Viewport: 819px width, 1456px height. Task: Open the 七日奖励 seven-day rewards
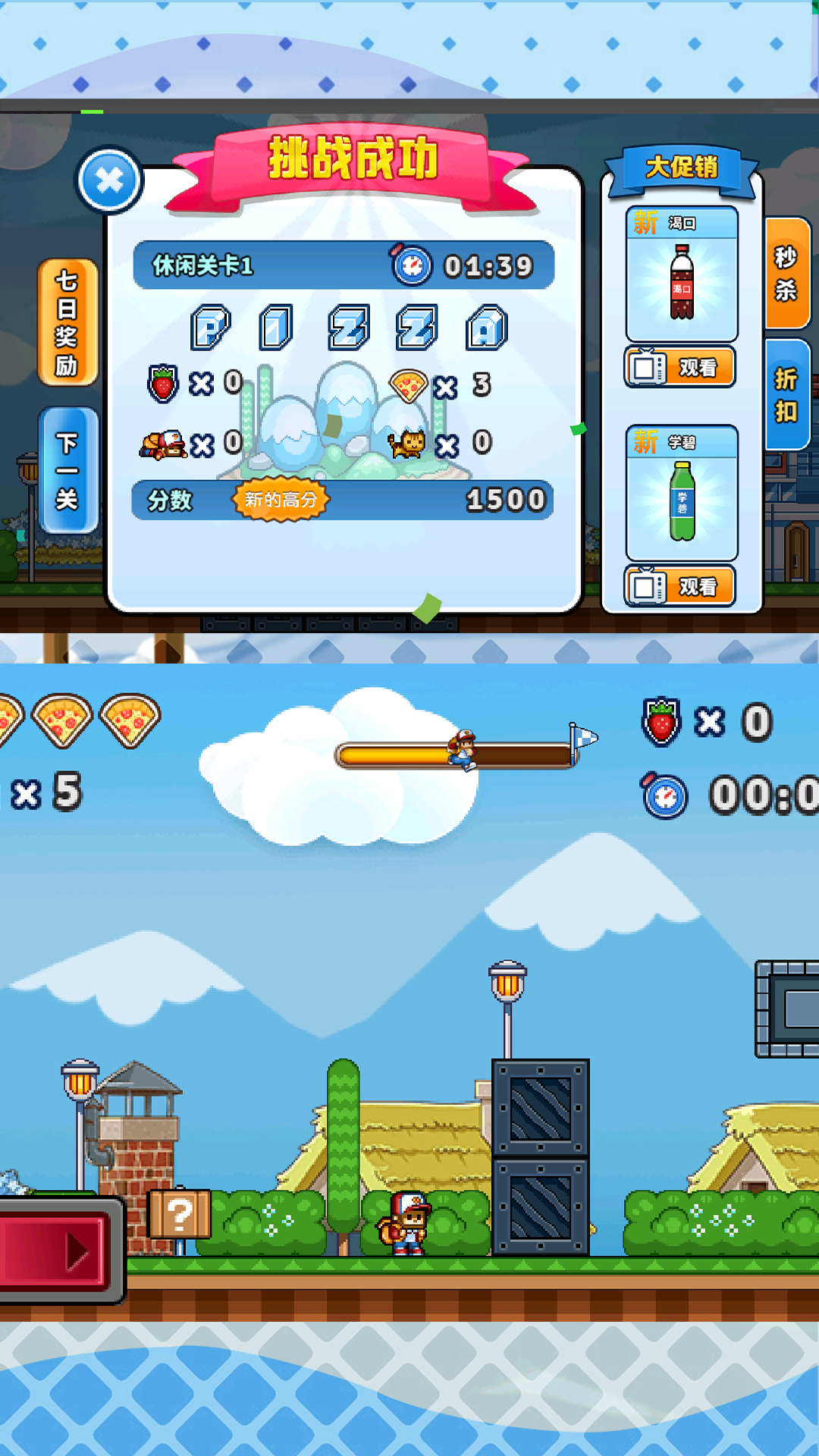pyautogui.click(x=67, y=322)
